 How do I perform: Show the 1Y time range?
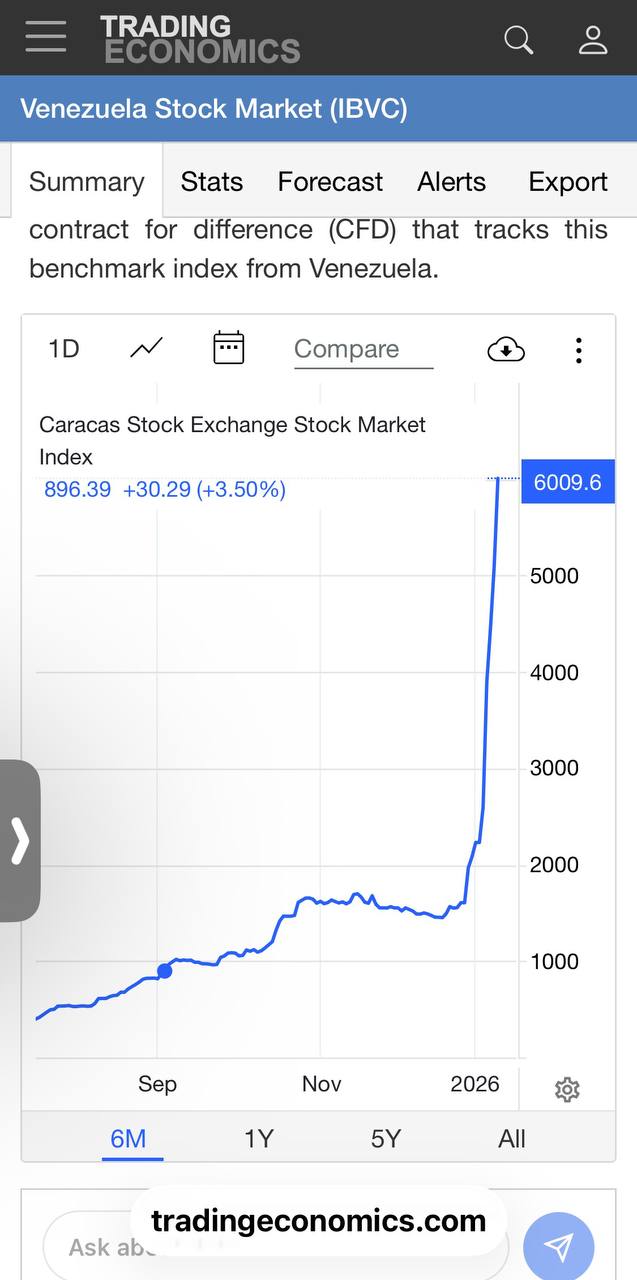pyautogui.click(x=258, y=1139)
